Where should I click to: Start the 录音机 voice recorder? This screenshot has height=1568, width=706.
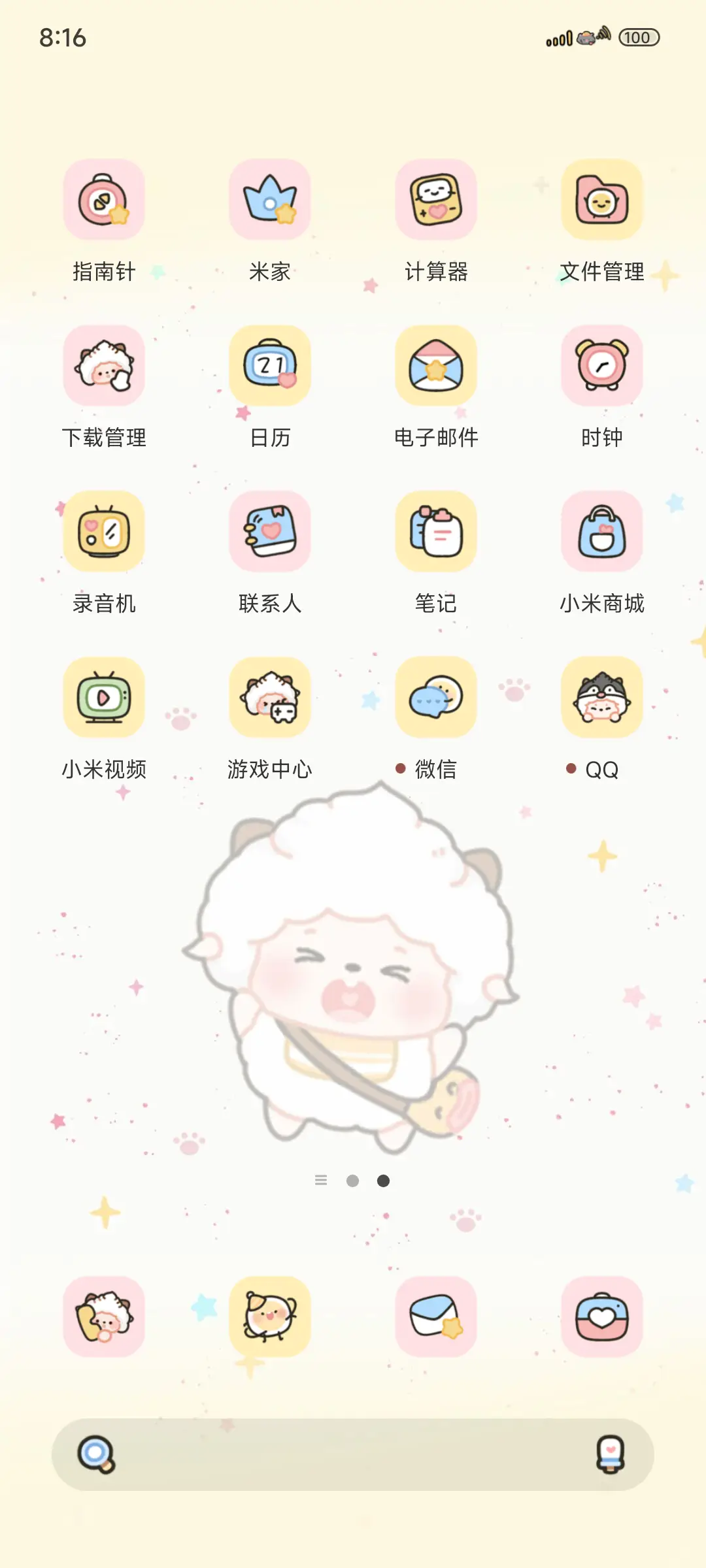[104, 532]
